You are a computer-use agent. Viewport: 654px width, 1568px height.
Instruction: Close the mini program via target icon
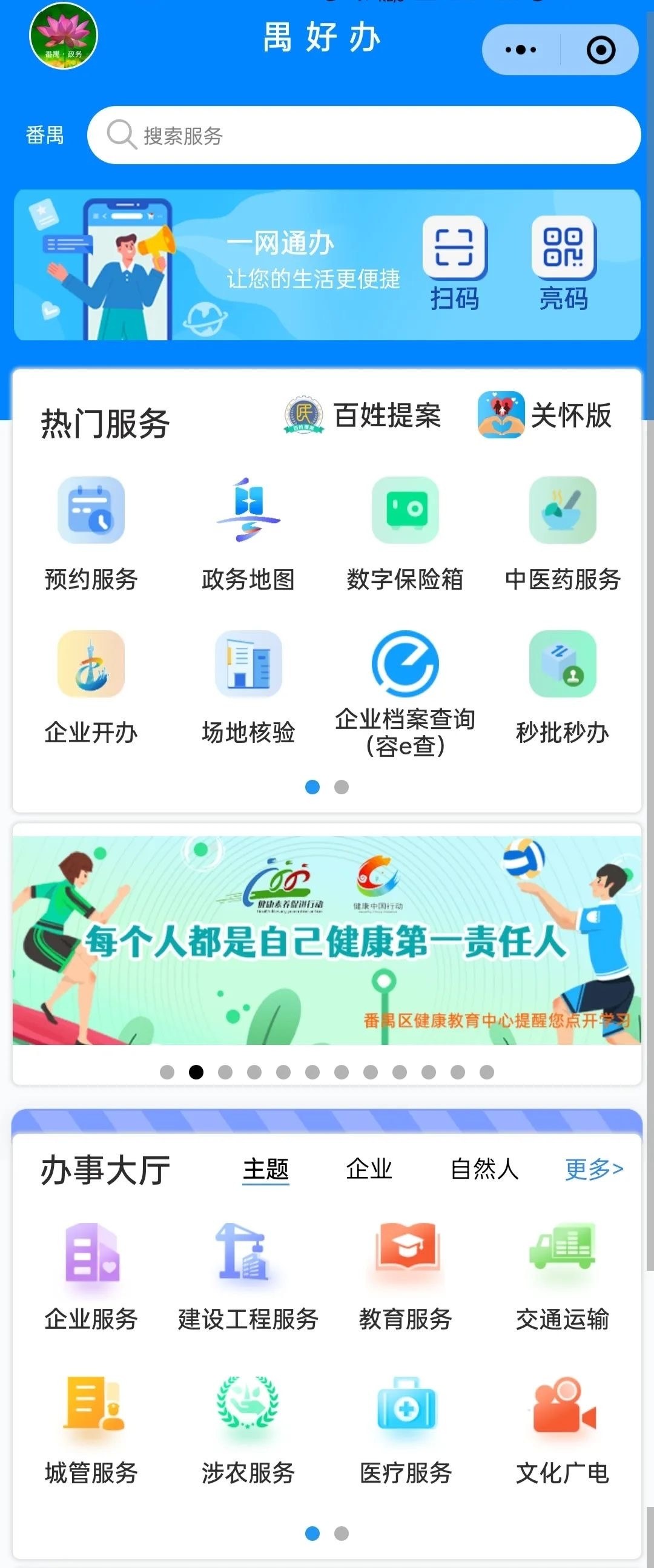[x=601, y=50]
